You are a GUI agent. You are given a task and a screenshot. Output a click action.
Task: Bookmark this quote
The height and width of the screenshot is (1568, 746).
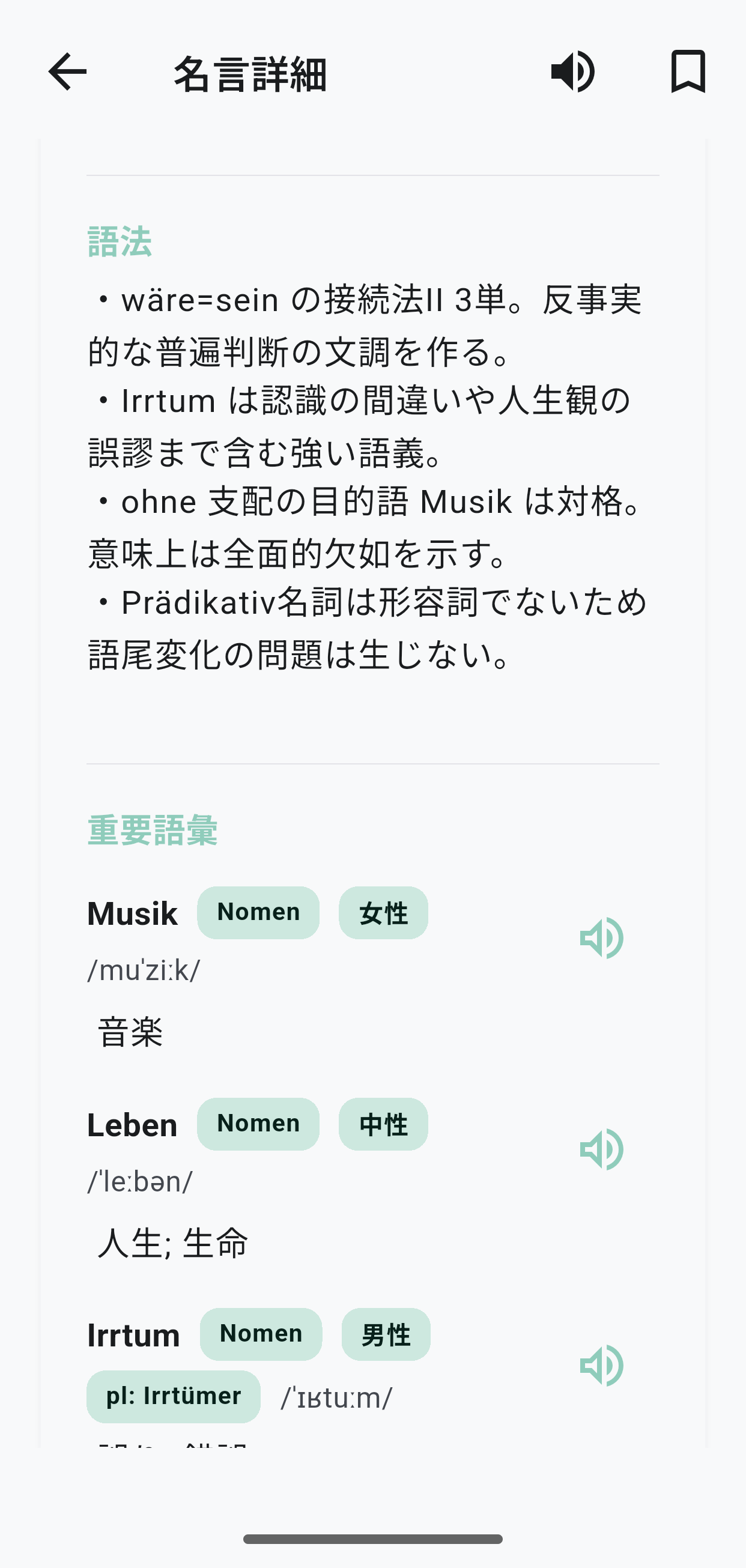[688, 72]
